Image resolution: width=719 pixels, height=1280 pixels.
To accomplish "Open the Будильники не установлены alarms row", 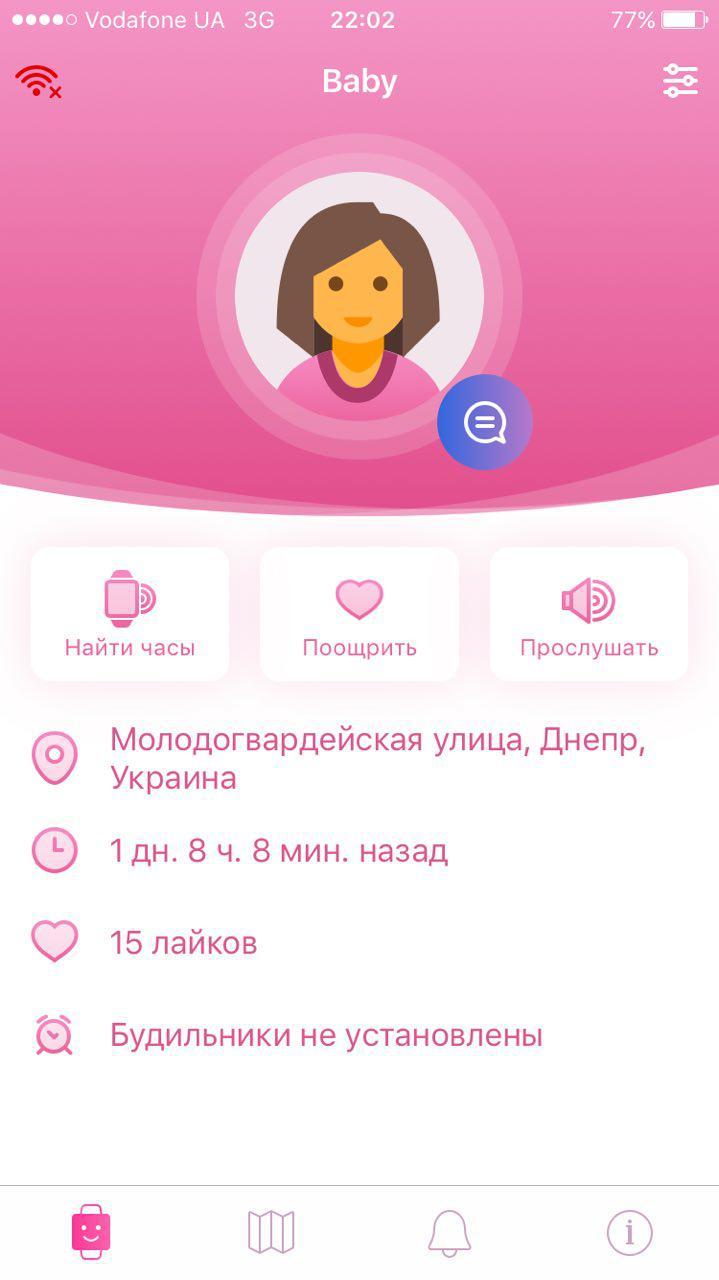I will 326,1035.
